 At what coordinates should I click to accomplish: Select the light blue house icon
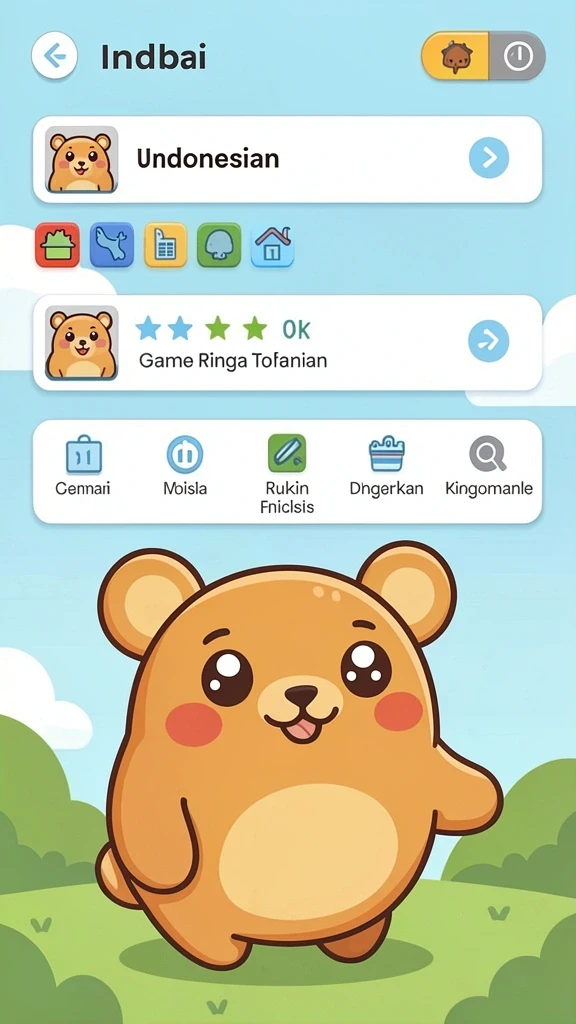[273, 246]
